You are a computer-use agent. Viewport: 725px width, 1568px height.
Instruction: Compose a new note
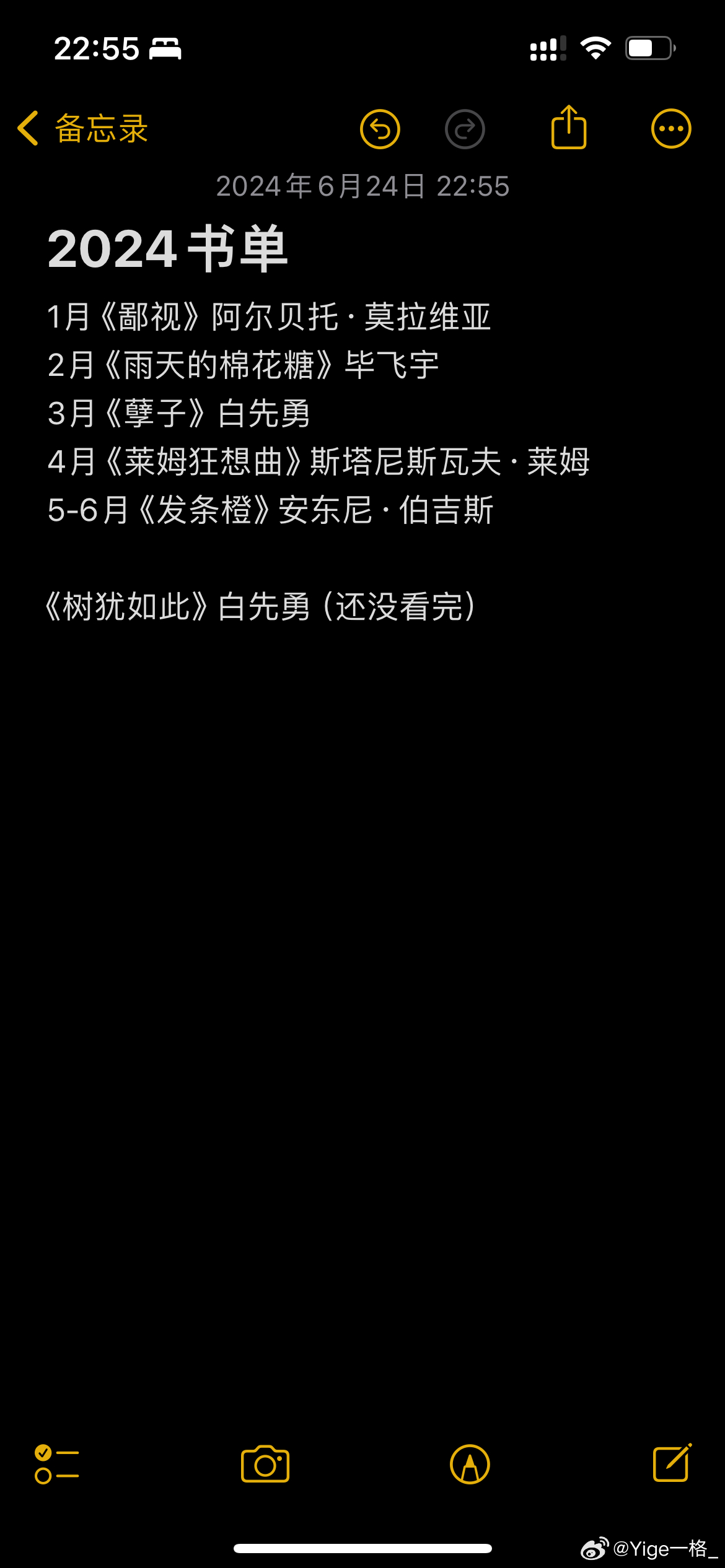672,1462
